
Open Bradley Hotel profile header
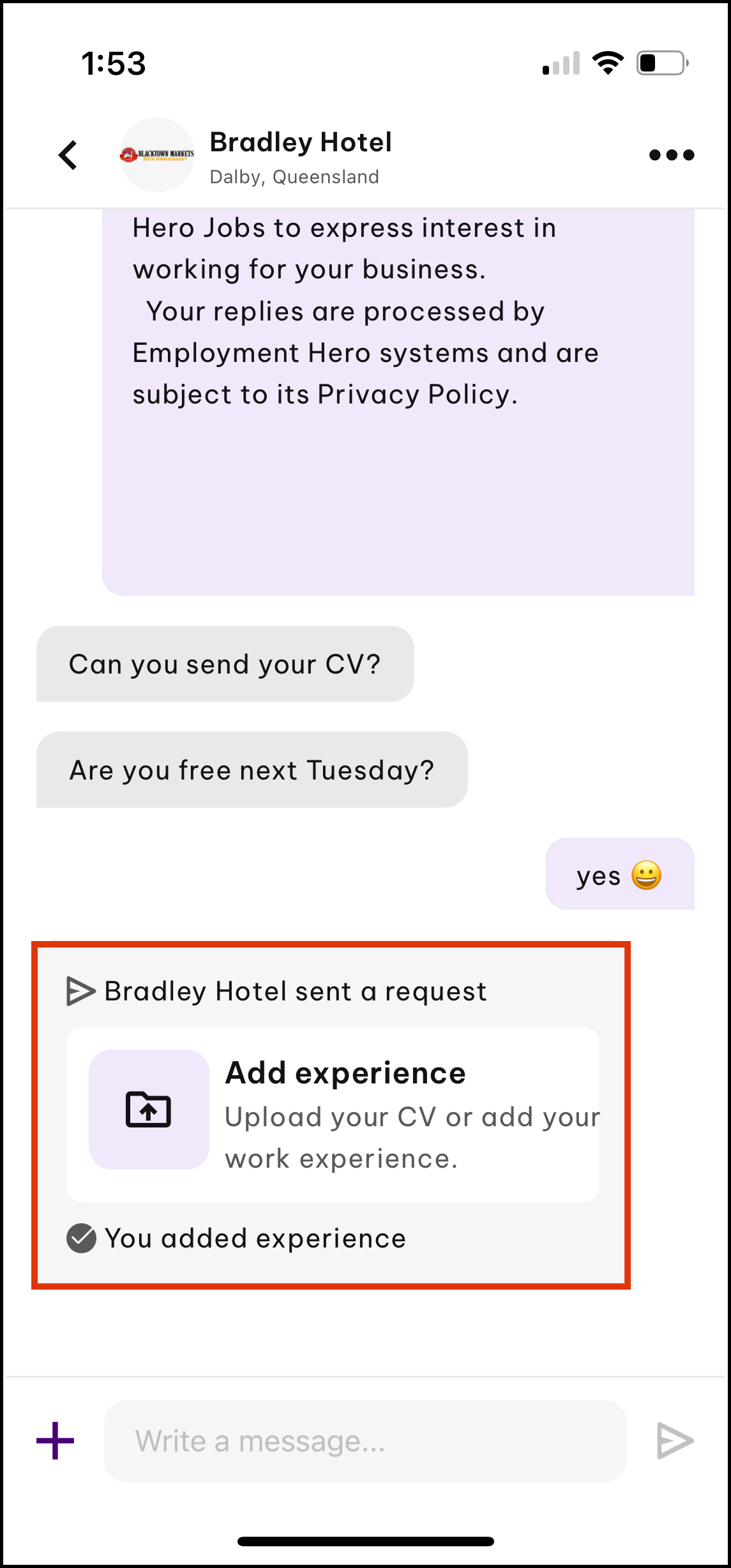[x=300, y=155]
